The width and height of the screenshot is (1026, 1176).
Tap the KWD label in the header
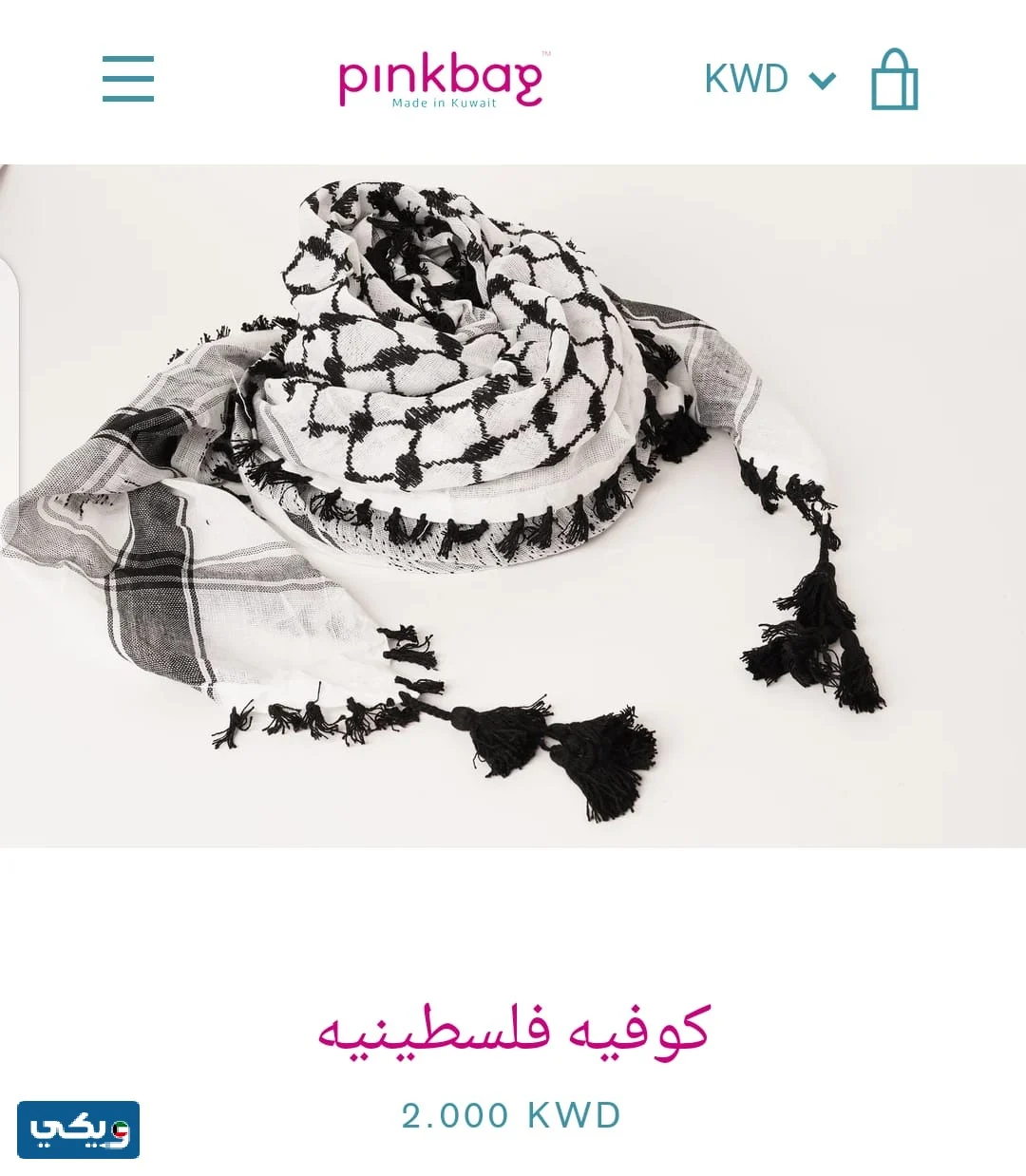pyautogui.click(x=747, y=79)
